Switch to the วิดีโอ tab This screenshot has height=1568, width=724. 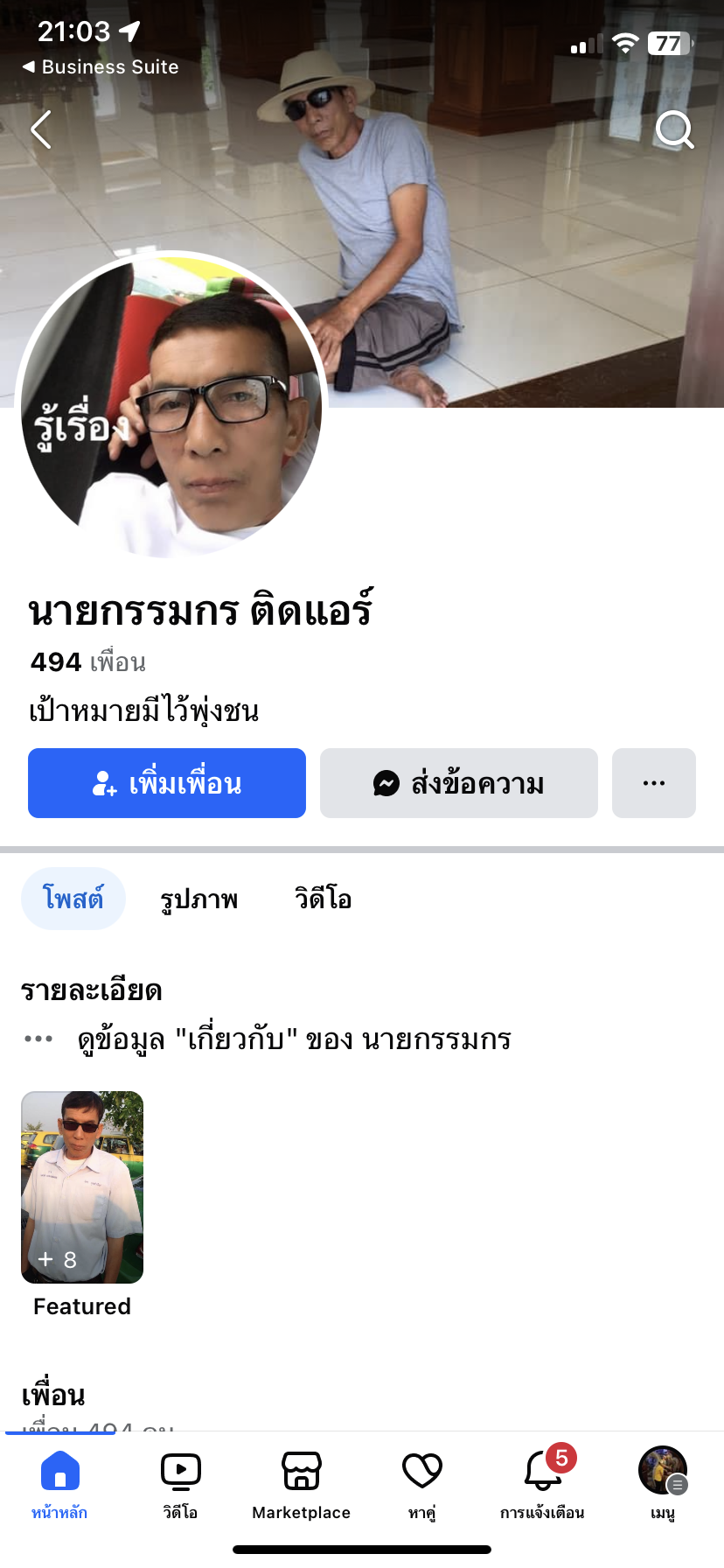pyautogui.click(x=323, y=899)
